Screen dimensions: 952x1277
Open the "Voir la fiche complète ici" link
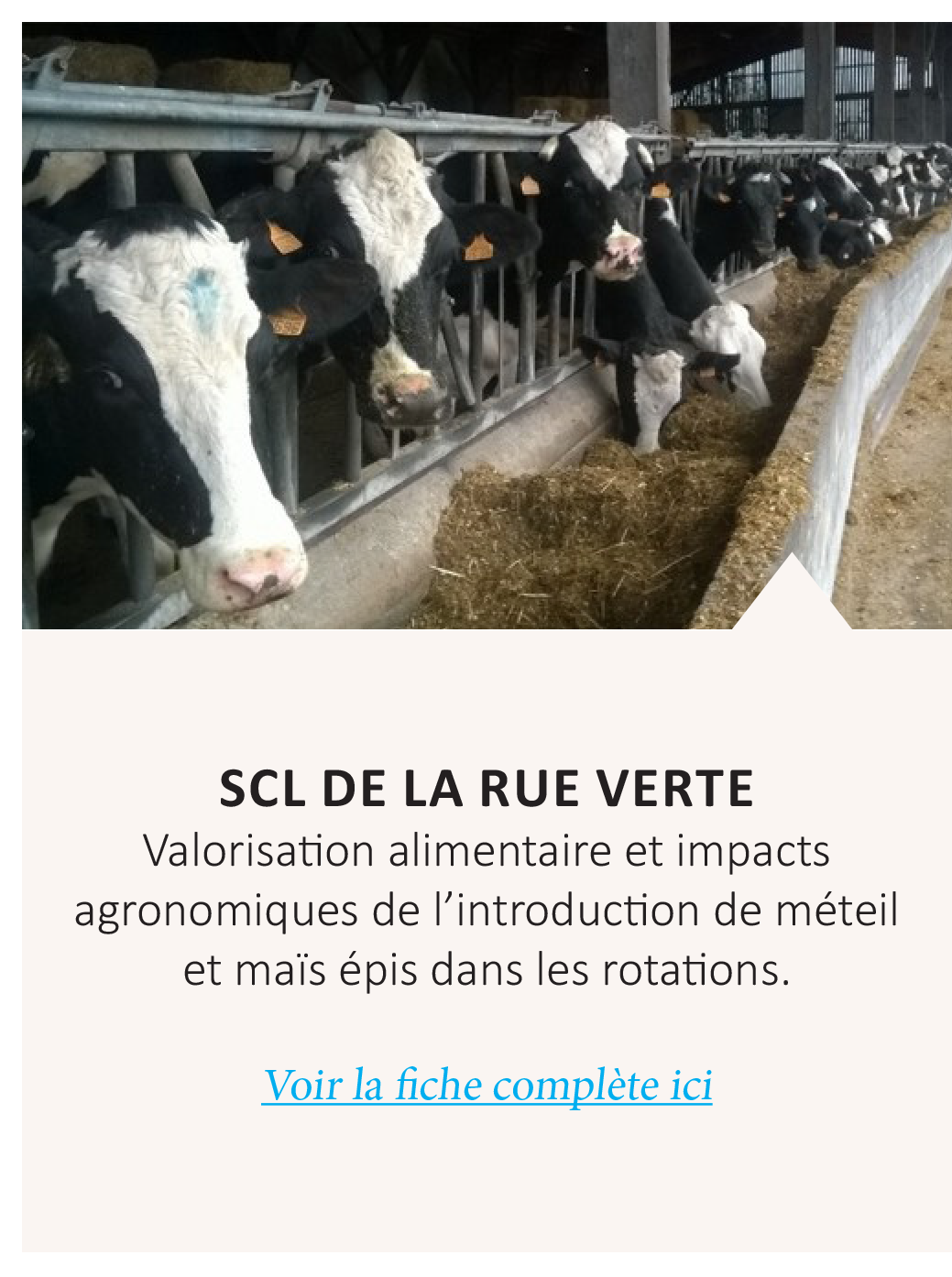point(487,1086)
